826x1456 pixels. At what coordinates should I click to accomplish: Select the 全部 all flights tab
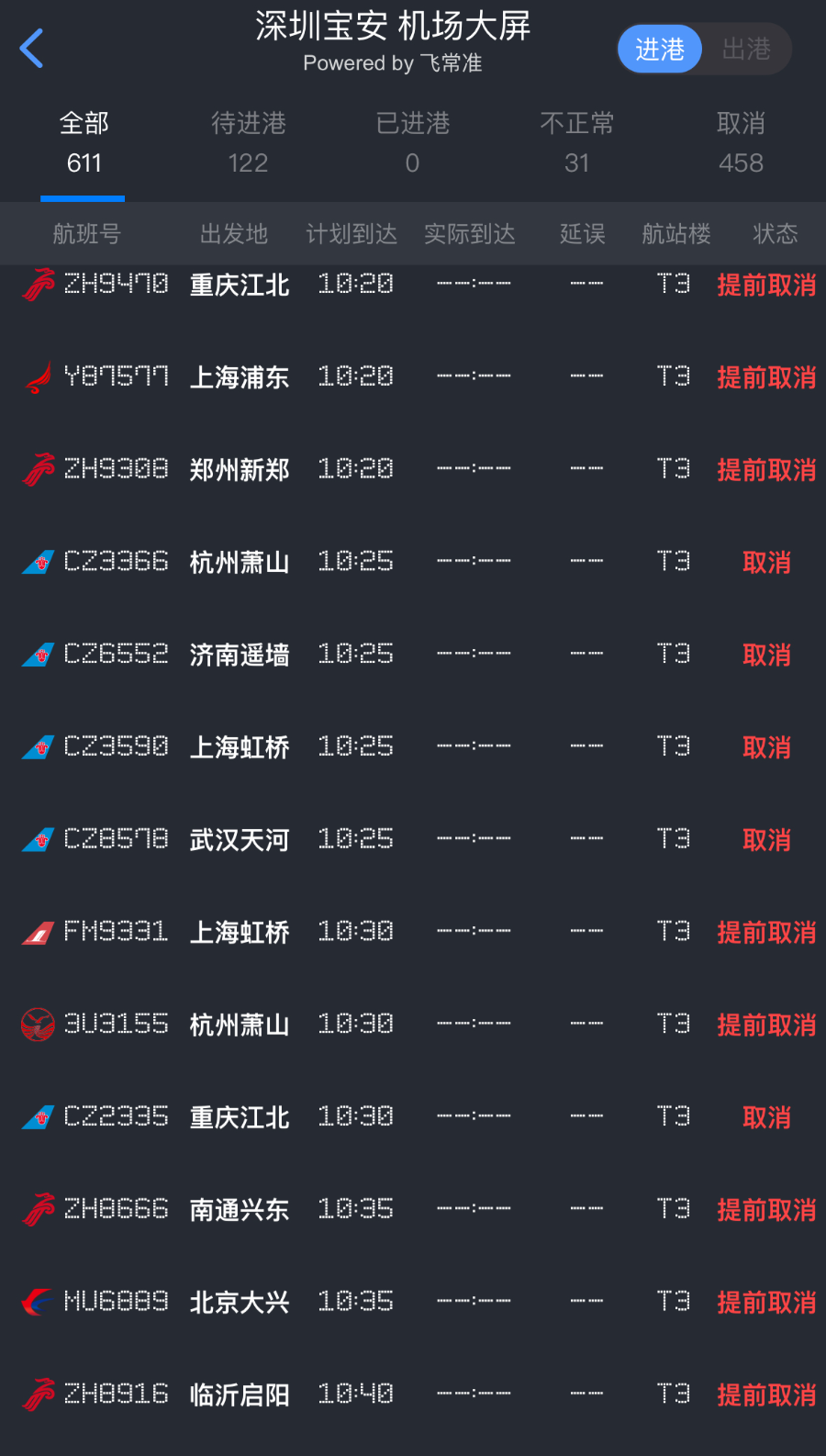tap(84, 142)
